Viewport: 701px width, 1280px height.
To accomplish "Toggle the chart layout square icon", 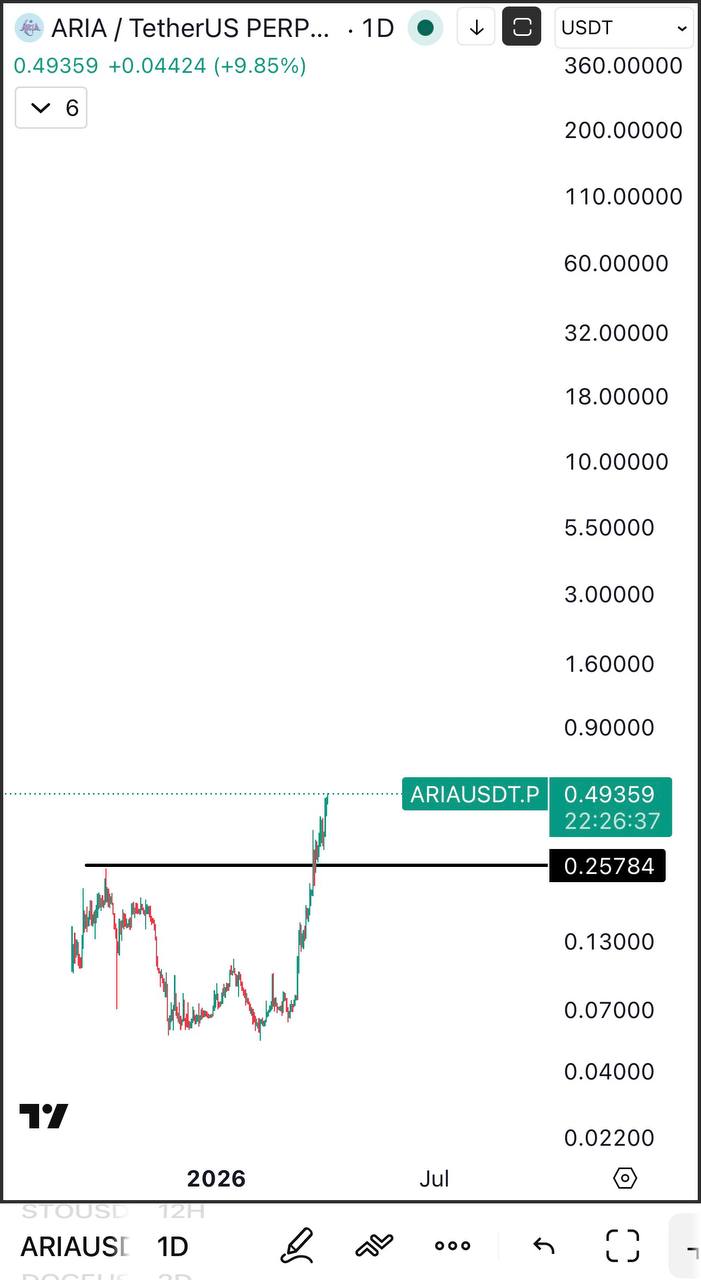I will (x=521, y=28).
